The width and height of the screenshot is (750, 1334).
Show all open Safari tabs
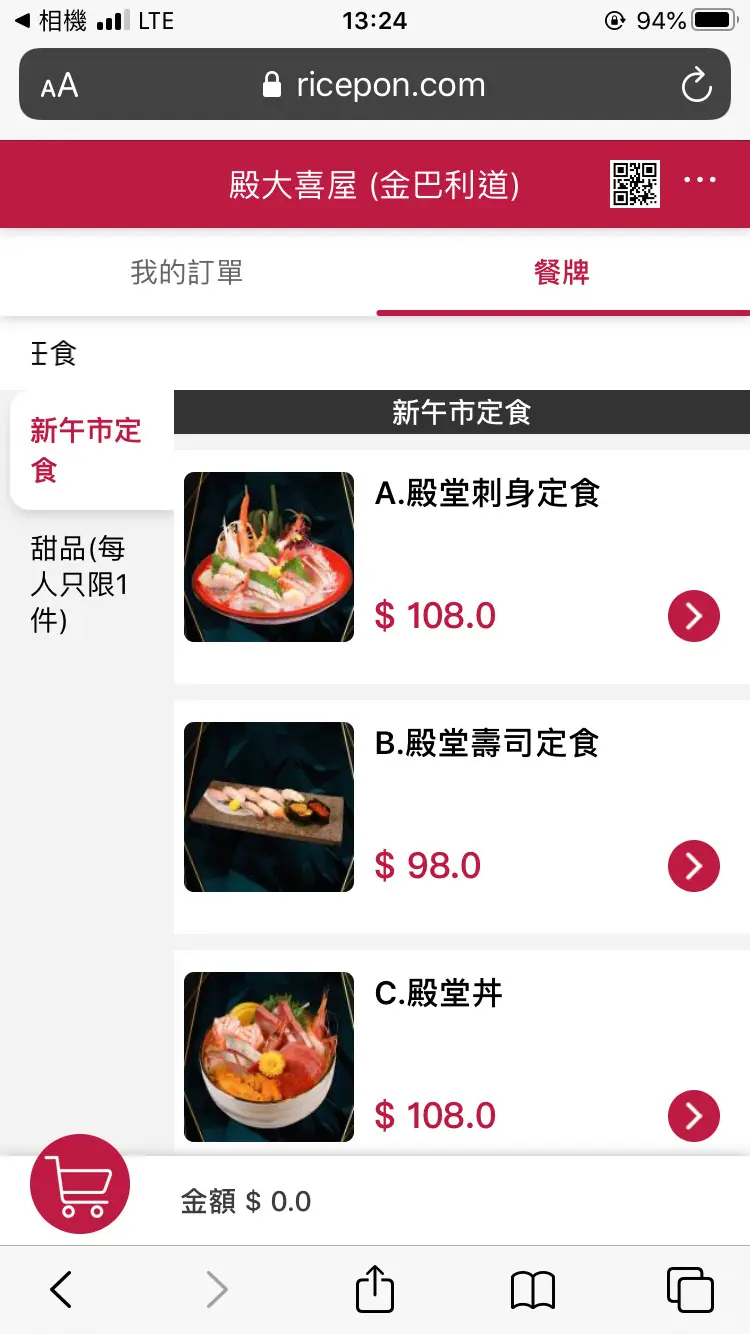tap(690, 1290)
